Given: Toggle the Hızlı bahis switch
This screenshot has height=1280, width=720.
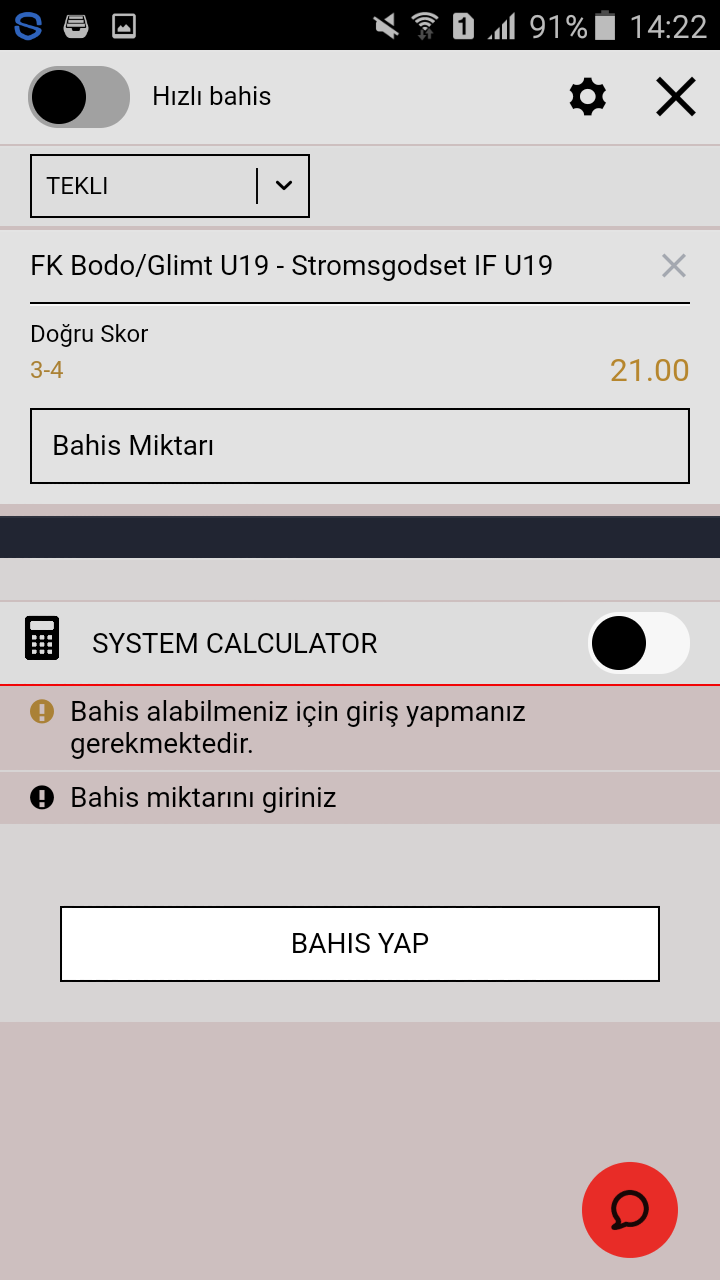Looking at the screenshot, I should tap(79, 97).
